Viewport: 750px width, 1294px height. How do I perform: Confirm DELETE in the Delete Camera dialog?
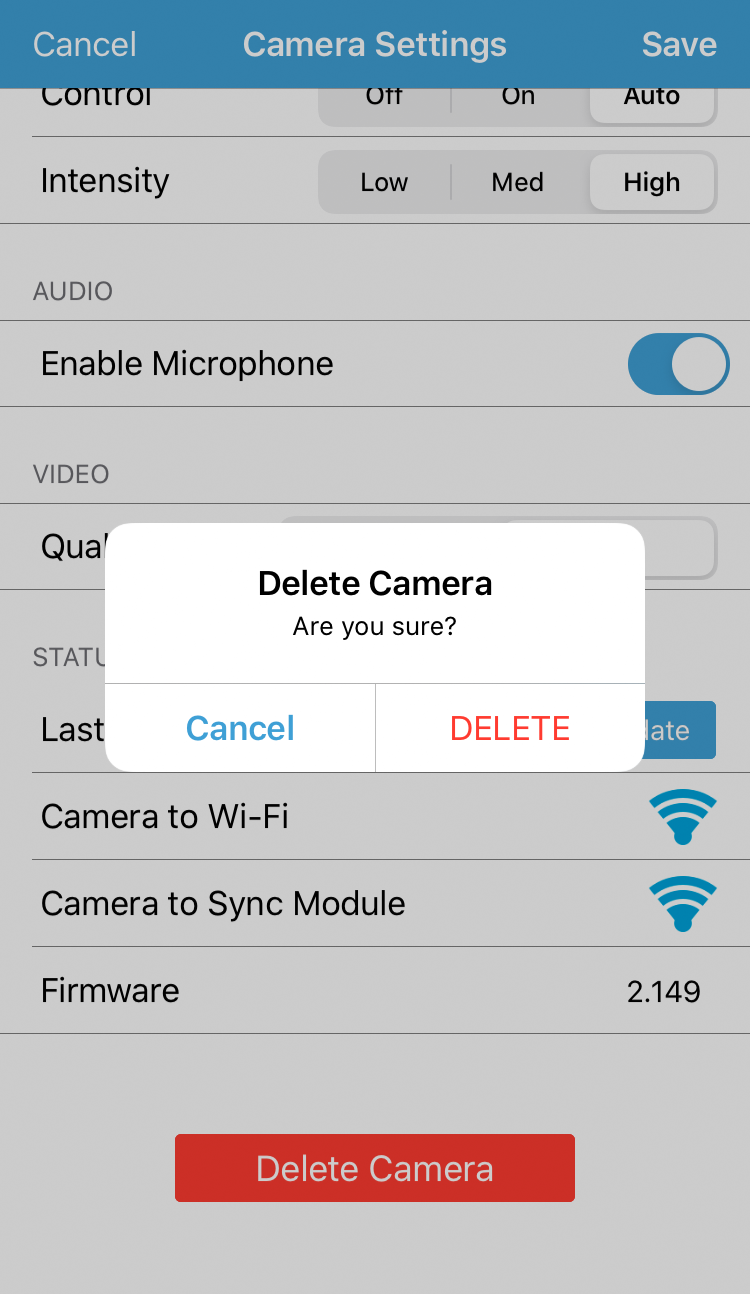click(x=510, y=728)
